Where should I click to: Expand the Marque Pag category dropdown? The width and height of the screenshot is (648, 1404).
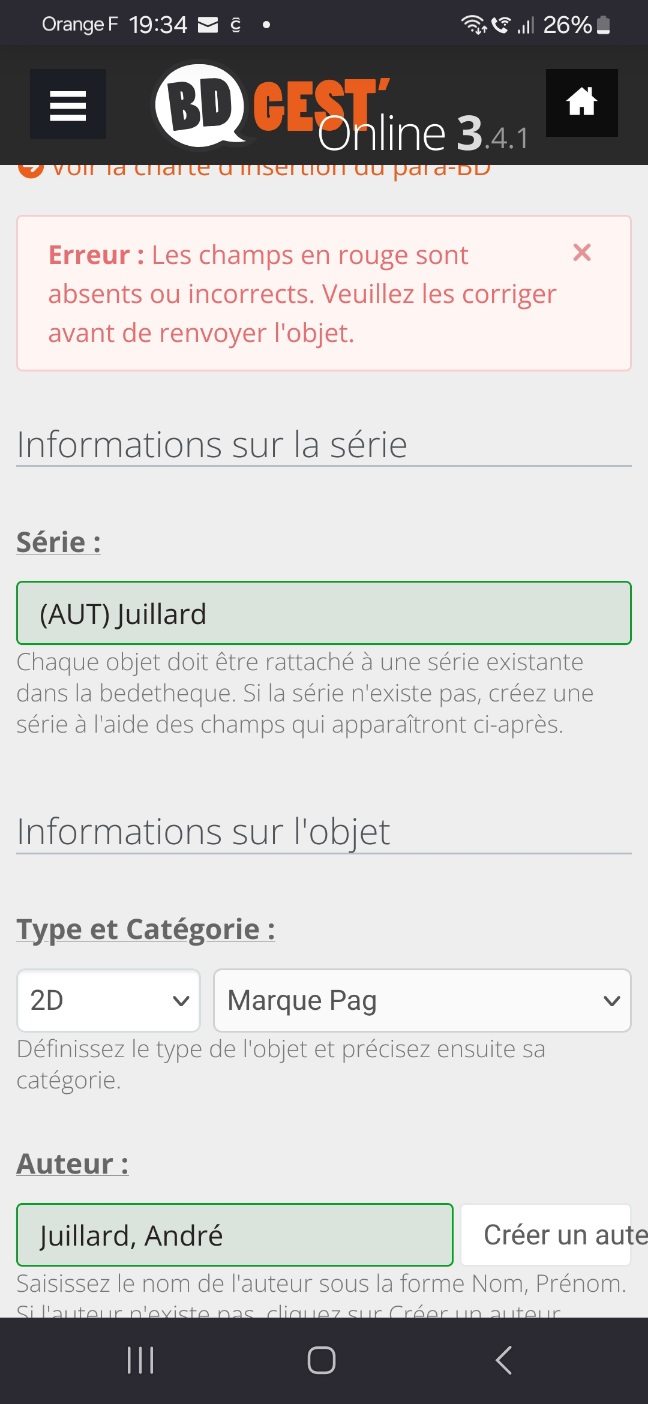tap(422, 1000)
